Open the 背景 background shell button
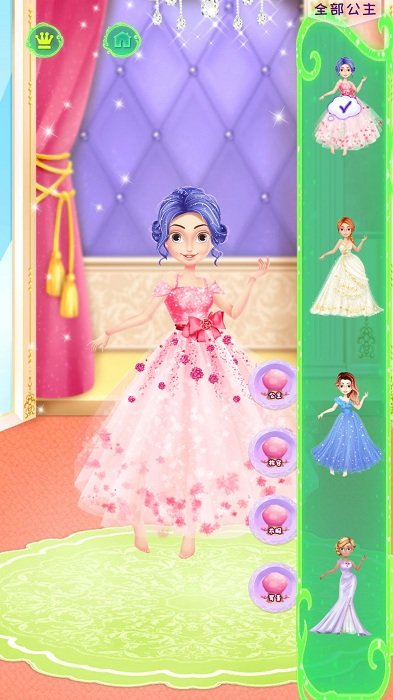Screen dimensions: 393x700 point(274,587)
